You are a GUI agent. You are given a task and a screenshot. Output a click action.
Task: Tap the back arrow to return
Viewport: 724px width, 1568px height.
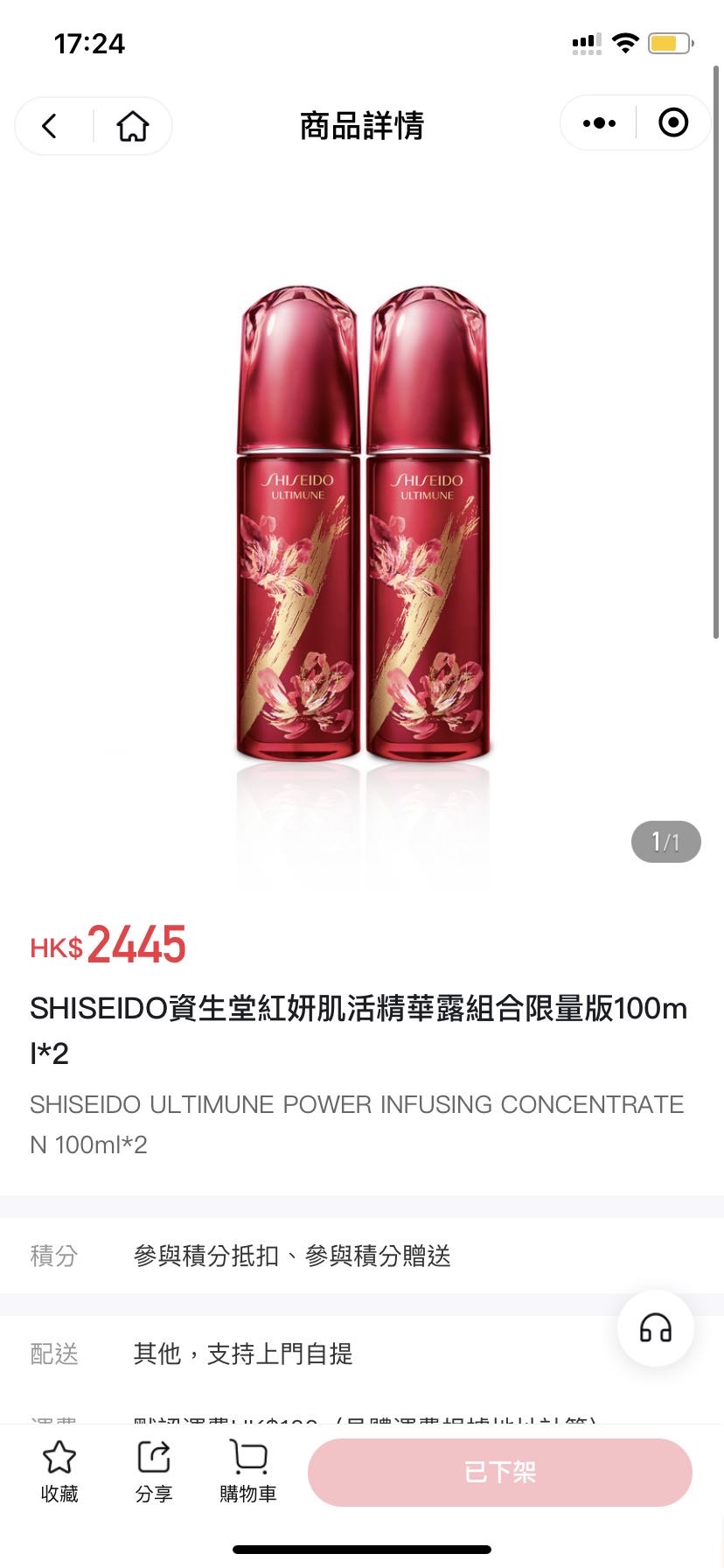[x=50, y=125]
